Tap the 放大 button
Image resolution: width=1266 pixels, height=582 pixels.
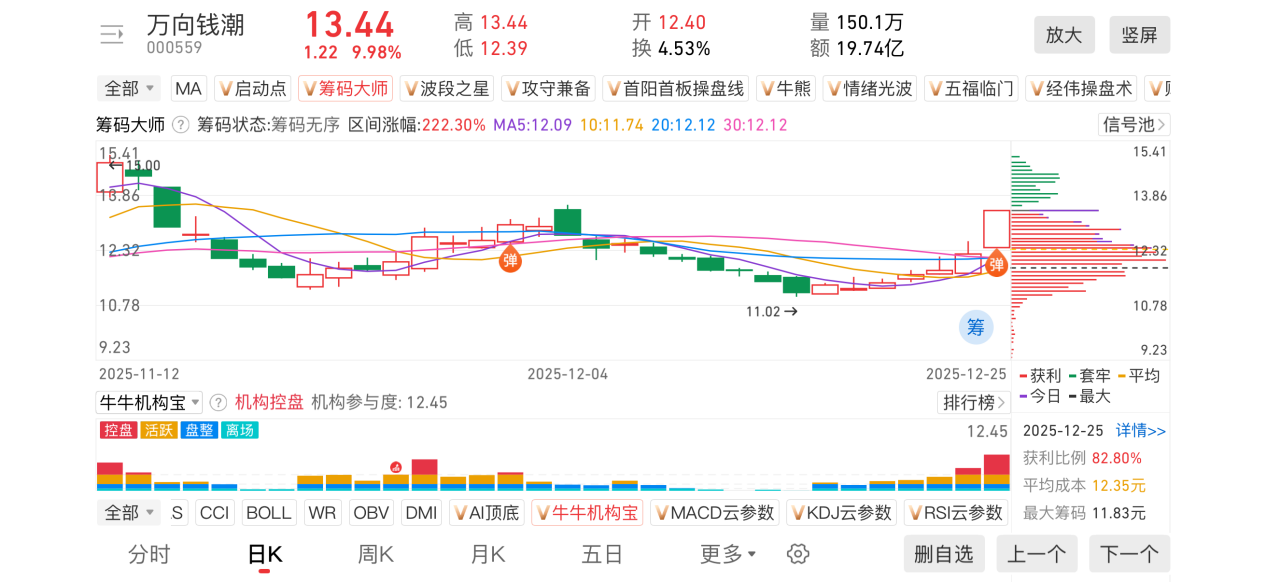point(1064,35)
